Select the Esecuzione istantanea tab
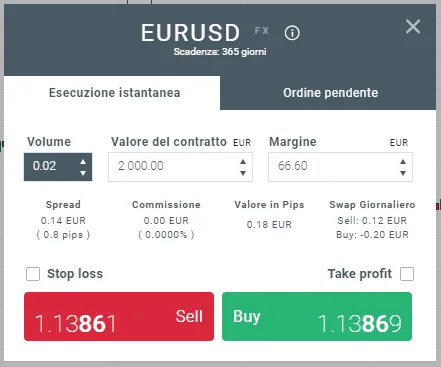Screen dimensions: 441x367 click(114, 93)
